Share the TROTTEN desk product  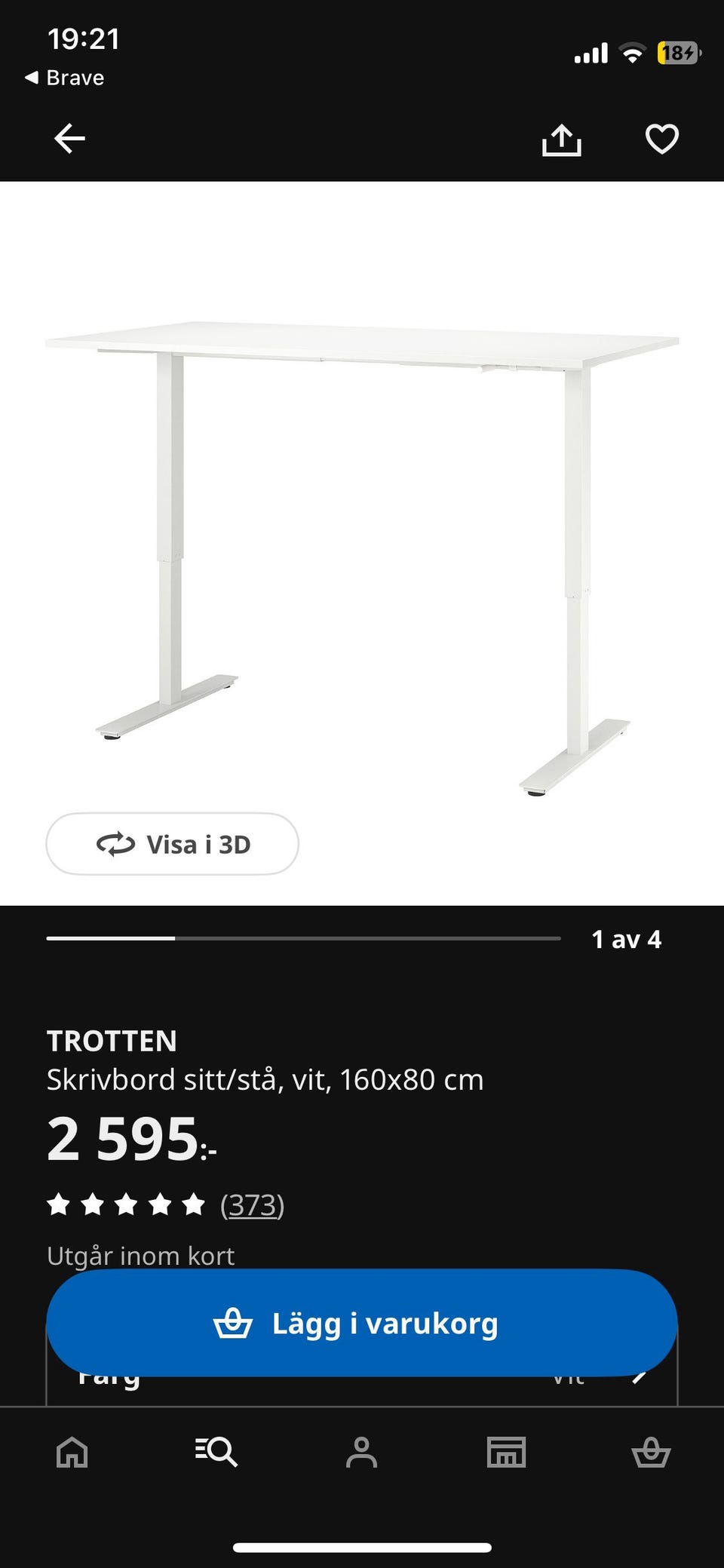click(x=562, y=140)
